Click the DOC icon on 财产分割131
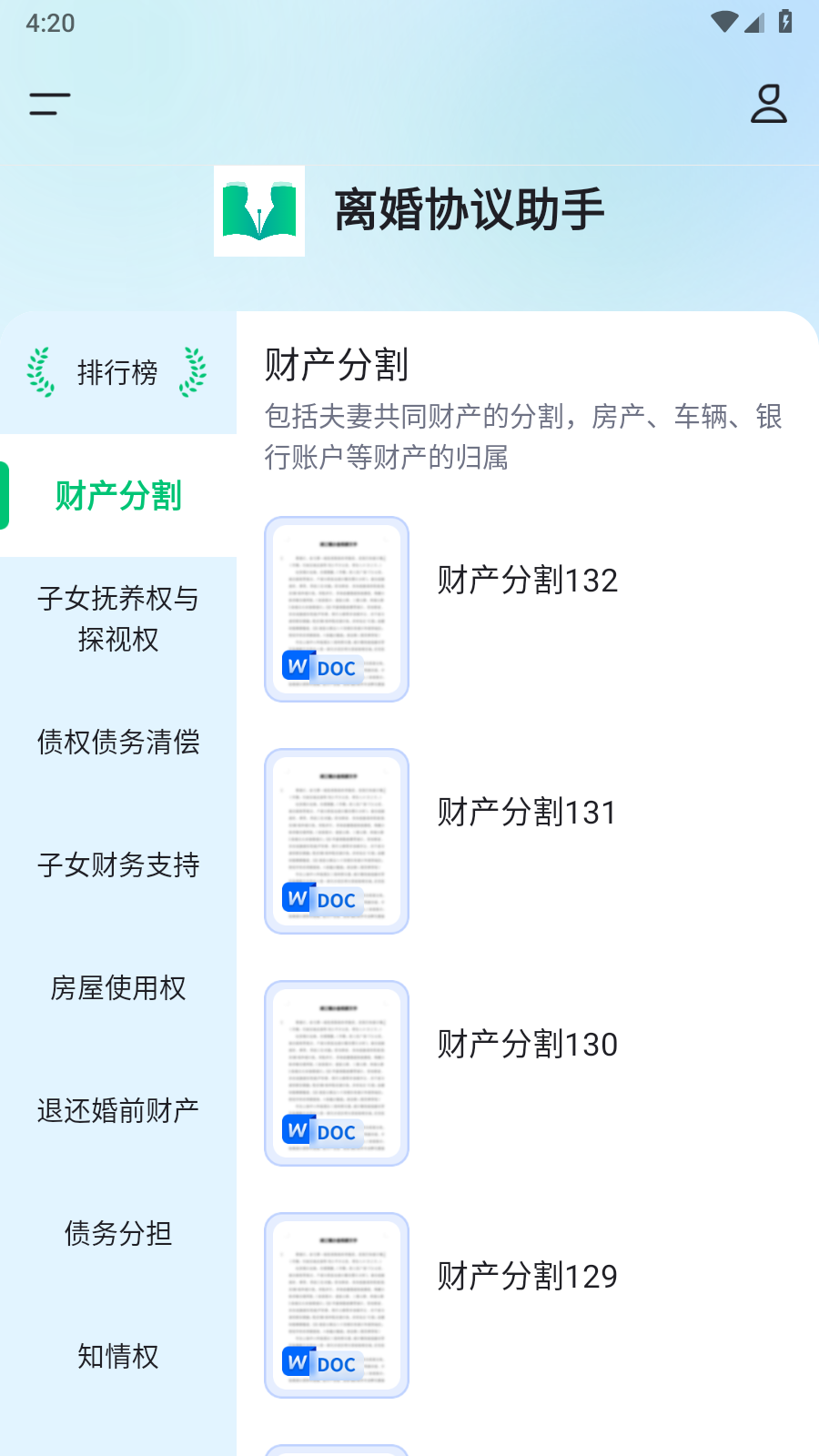Screen dimensions: 819x1456 pyautogui.click(x=322, y=900)
